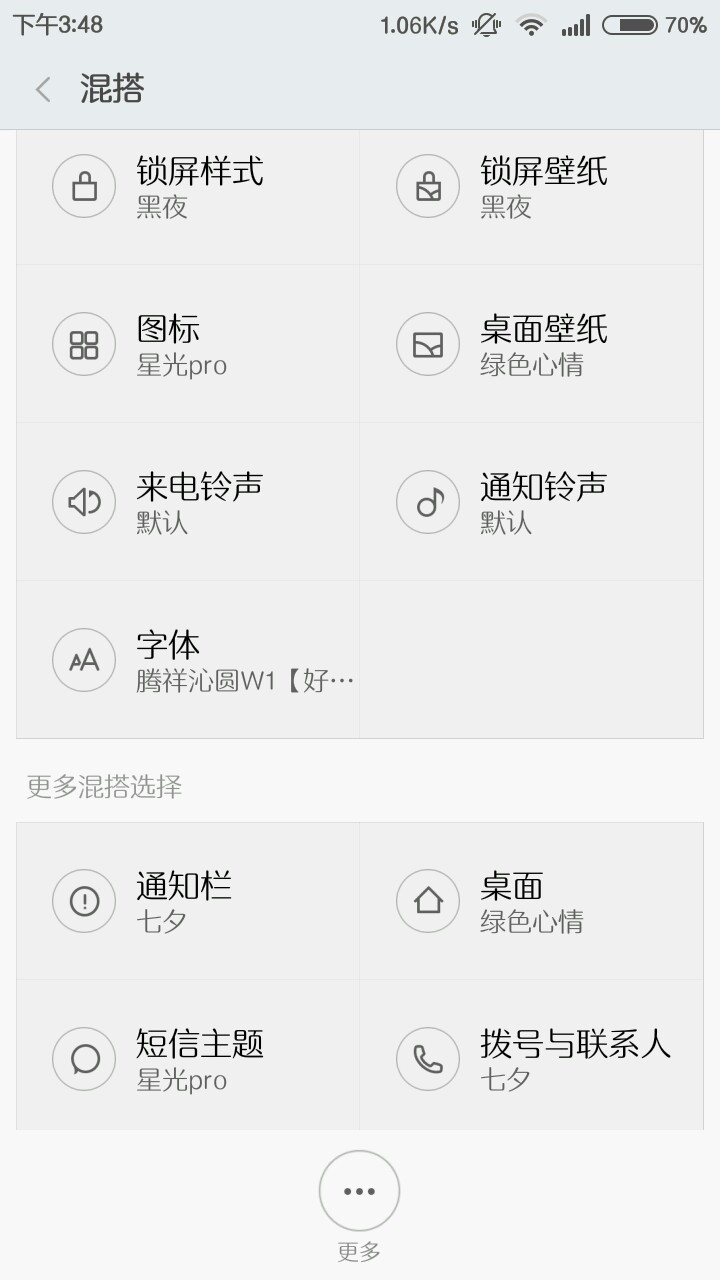Open 锁屏样式 settings
The image size is (720, 1280).
pyautogui.click(x=188, y=187)
